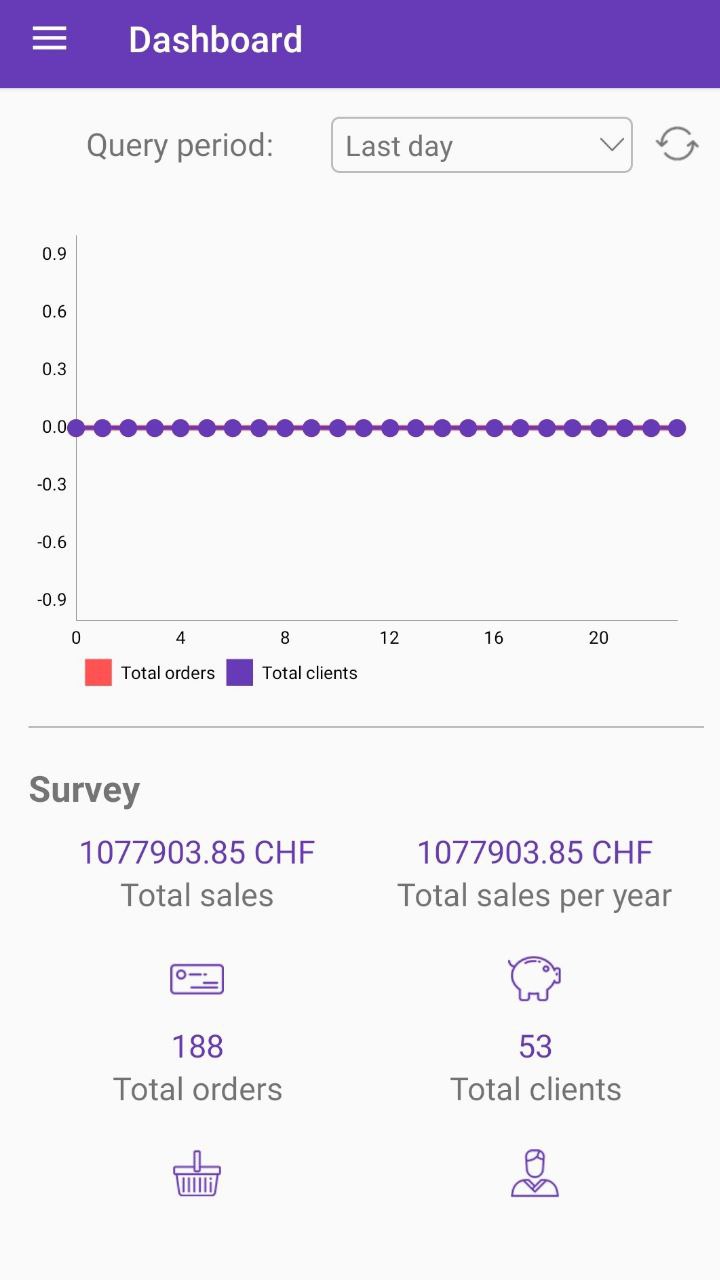Refresh the dashboard data

tap(677, 144)
